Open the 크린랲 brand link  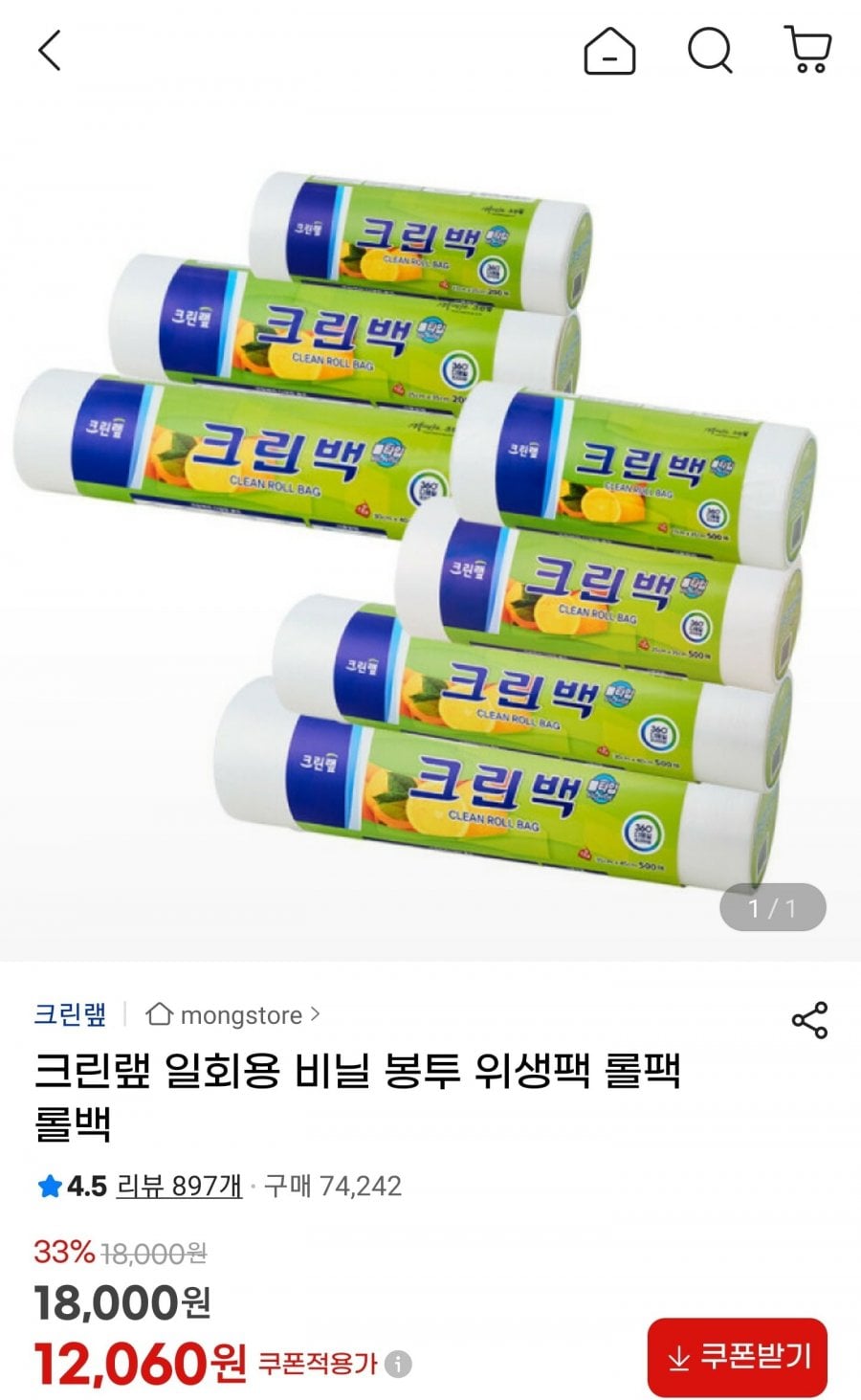(70, 1014)
